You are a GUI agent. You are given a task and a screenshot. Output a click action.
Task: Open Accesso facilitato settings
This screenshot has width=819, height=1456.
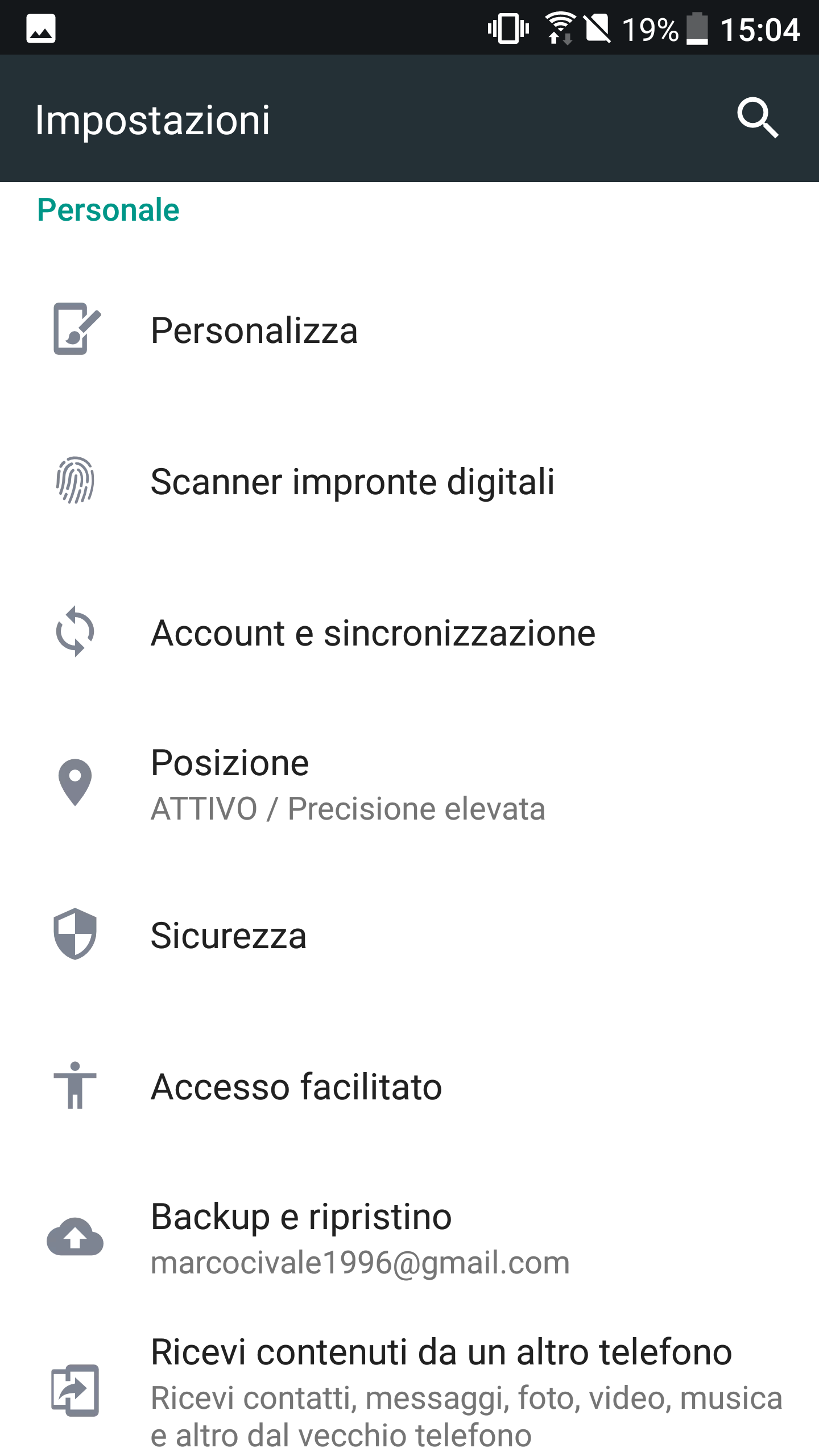tap(296, 1087)
